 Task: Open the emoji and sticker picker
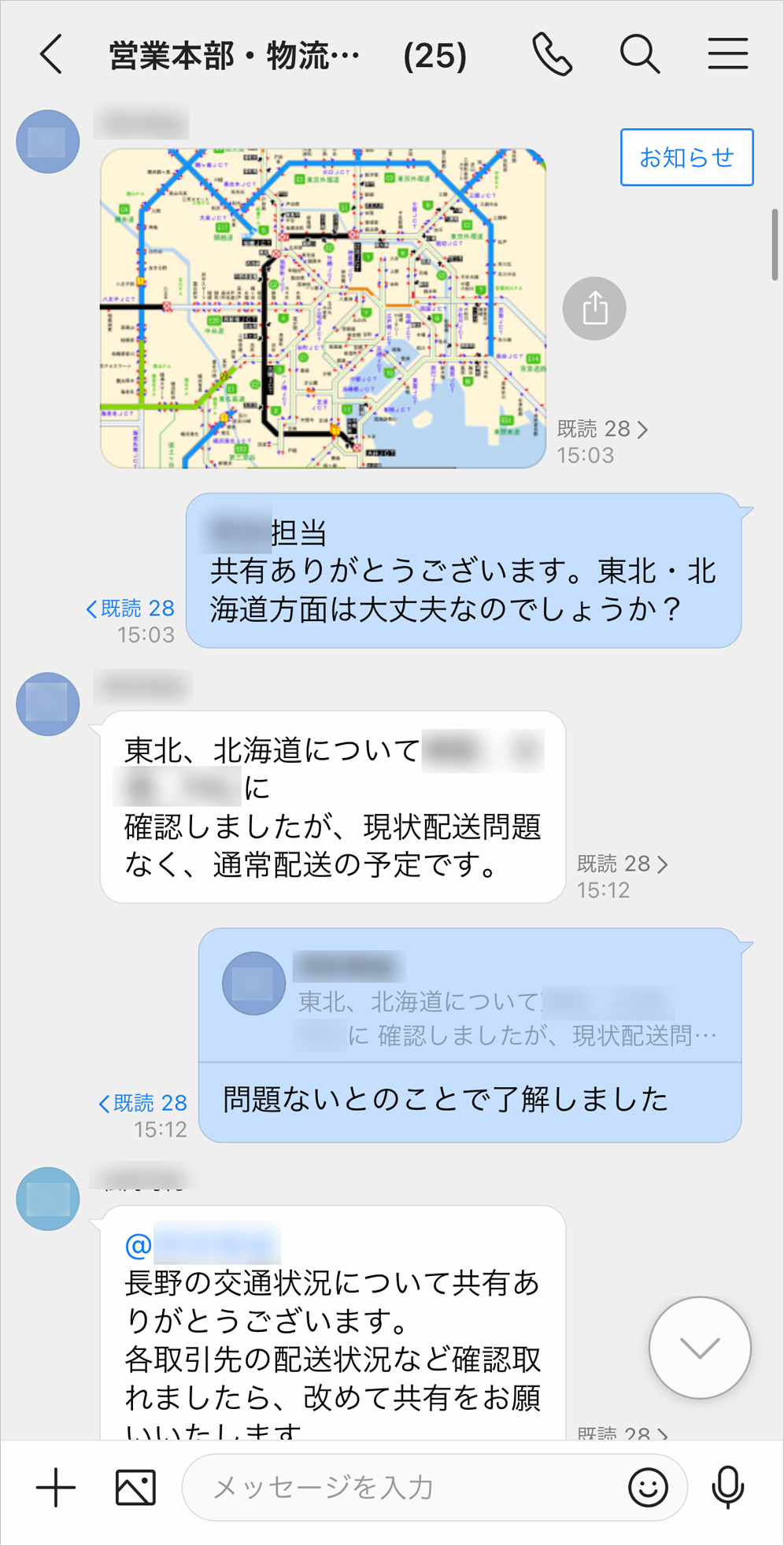point(648,1488)
